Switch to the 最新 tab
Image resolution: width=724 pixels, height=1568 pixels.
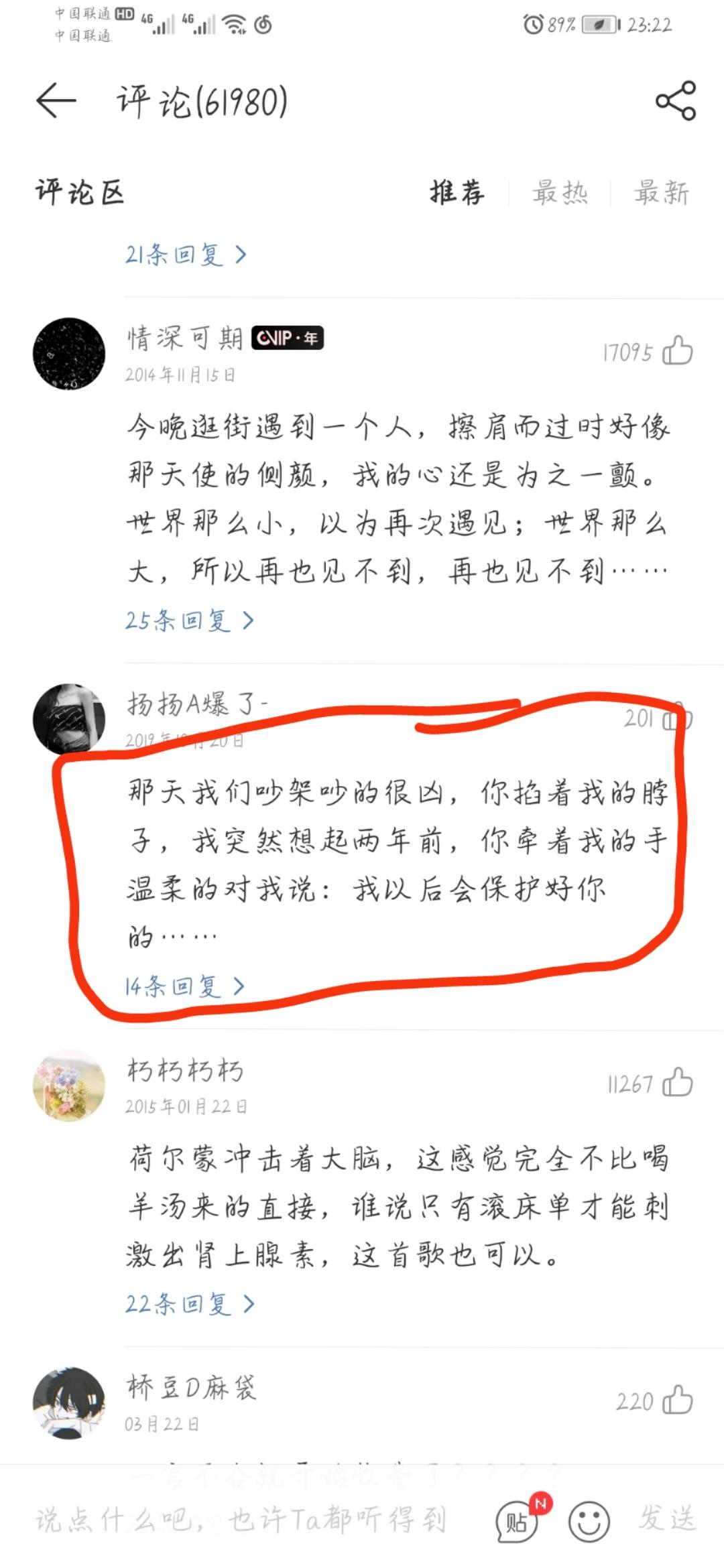tap(662, 193)
